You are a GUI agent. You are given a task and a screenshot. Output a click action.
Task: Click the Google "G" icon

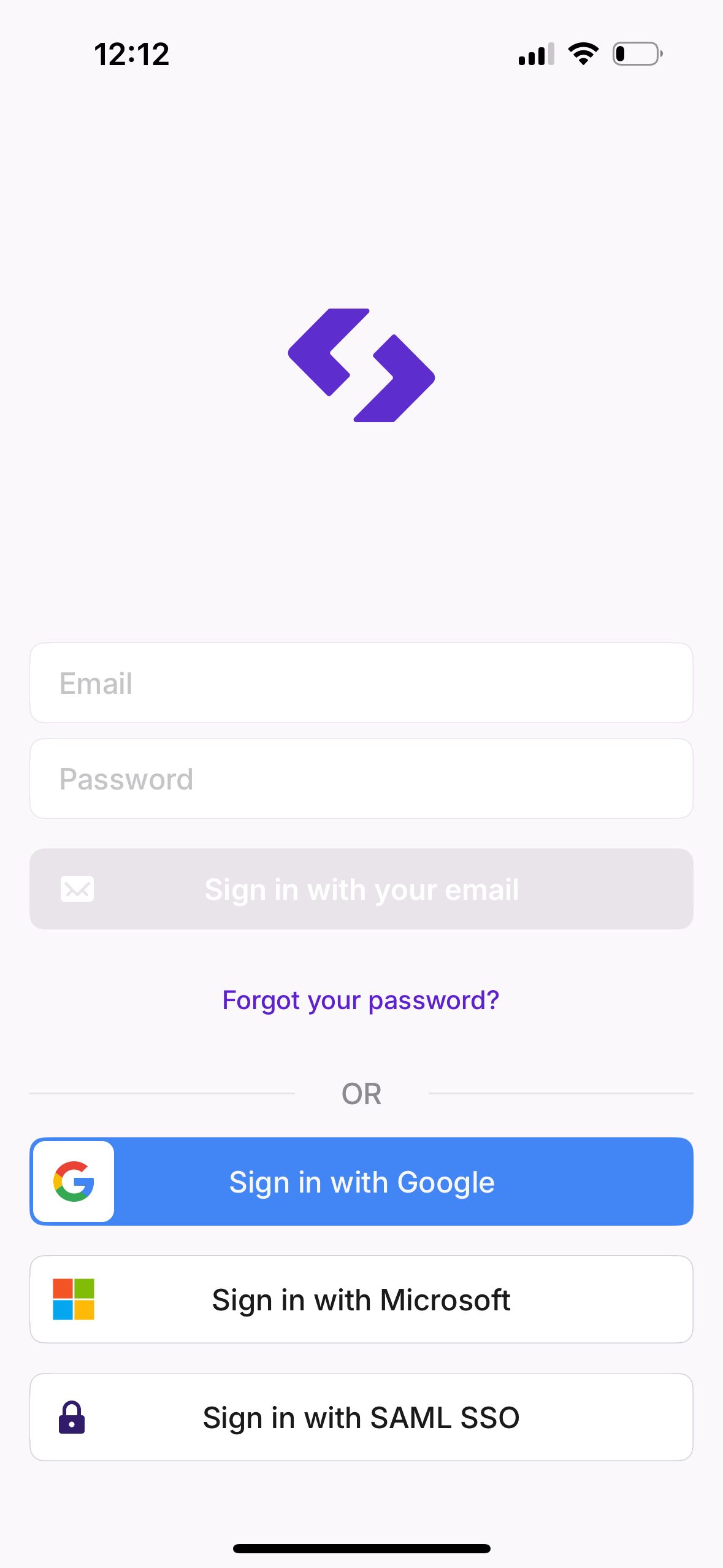pyautogui.click(x=74, y=1181)
